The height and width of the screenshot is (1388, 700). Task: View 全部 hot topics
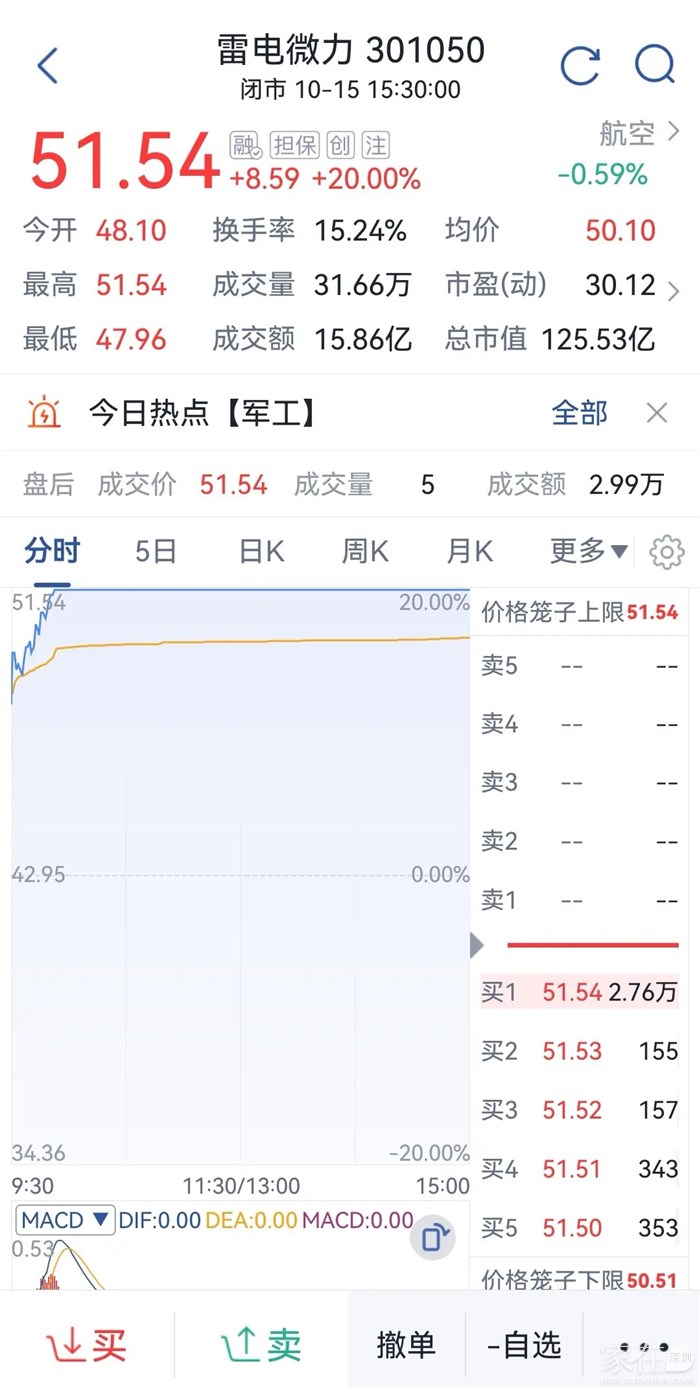click(579, 413)
